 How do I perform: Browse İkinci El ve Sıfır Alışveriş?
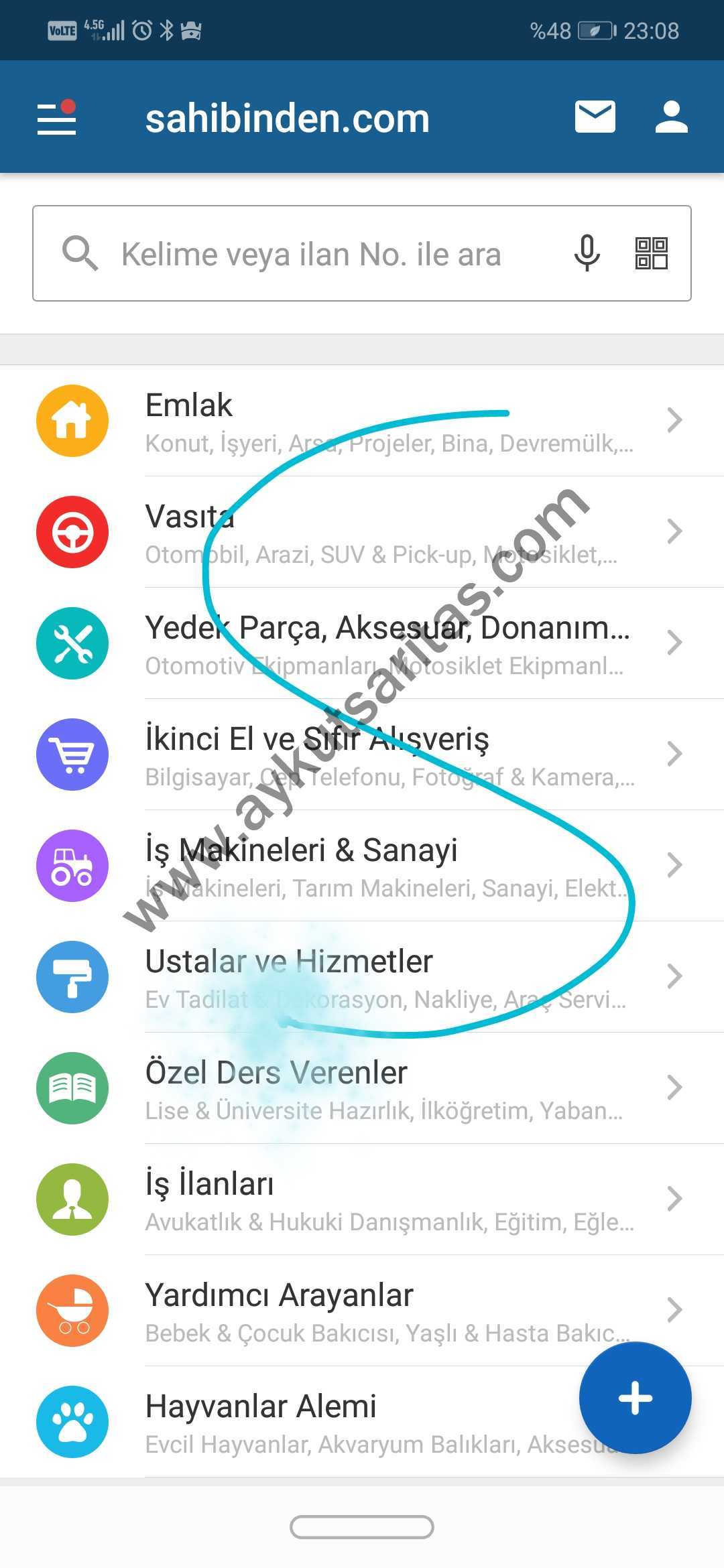coord(362,755)
